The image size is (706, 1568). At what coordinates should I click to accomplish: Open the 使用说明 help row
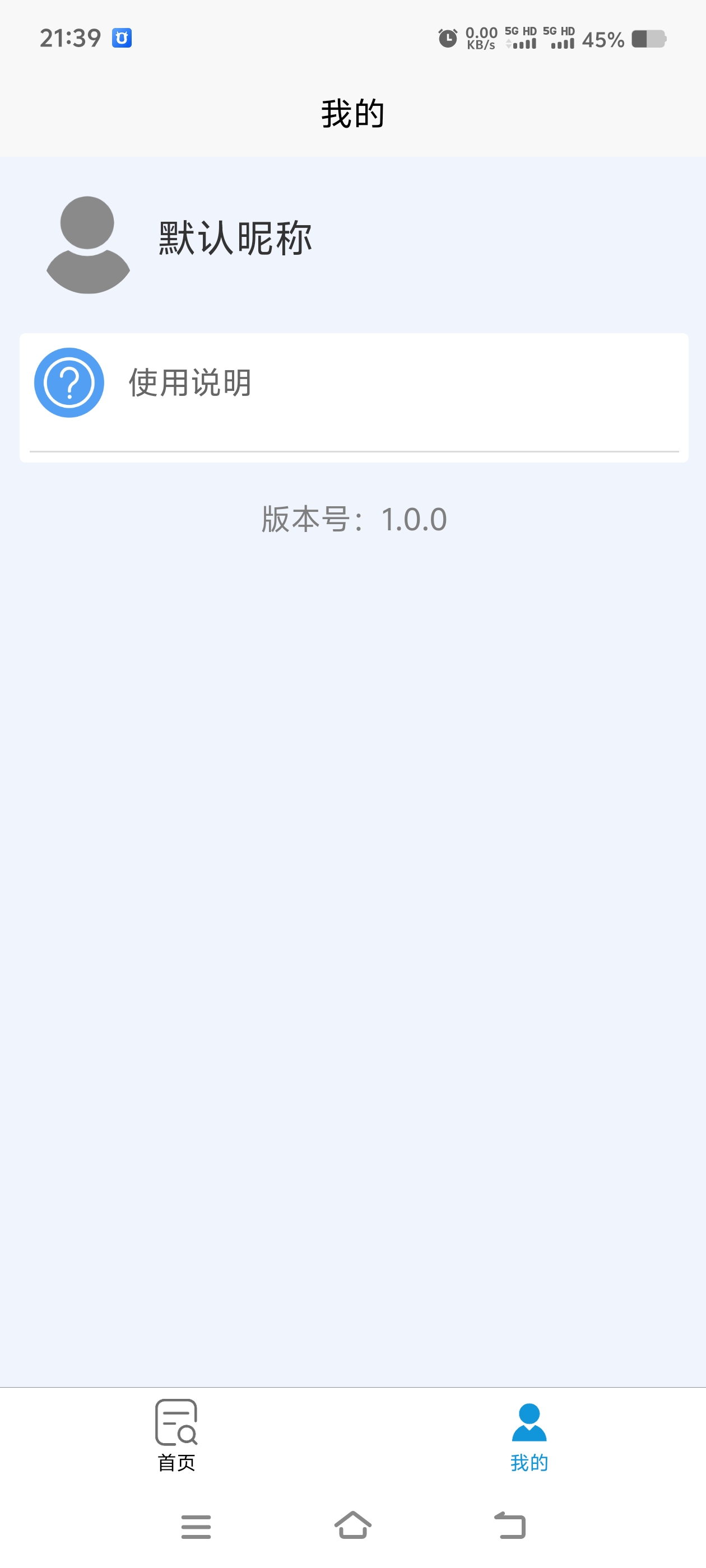pos(354,384)
